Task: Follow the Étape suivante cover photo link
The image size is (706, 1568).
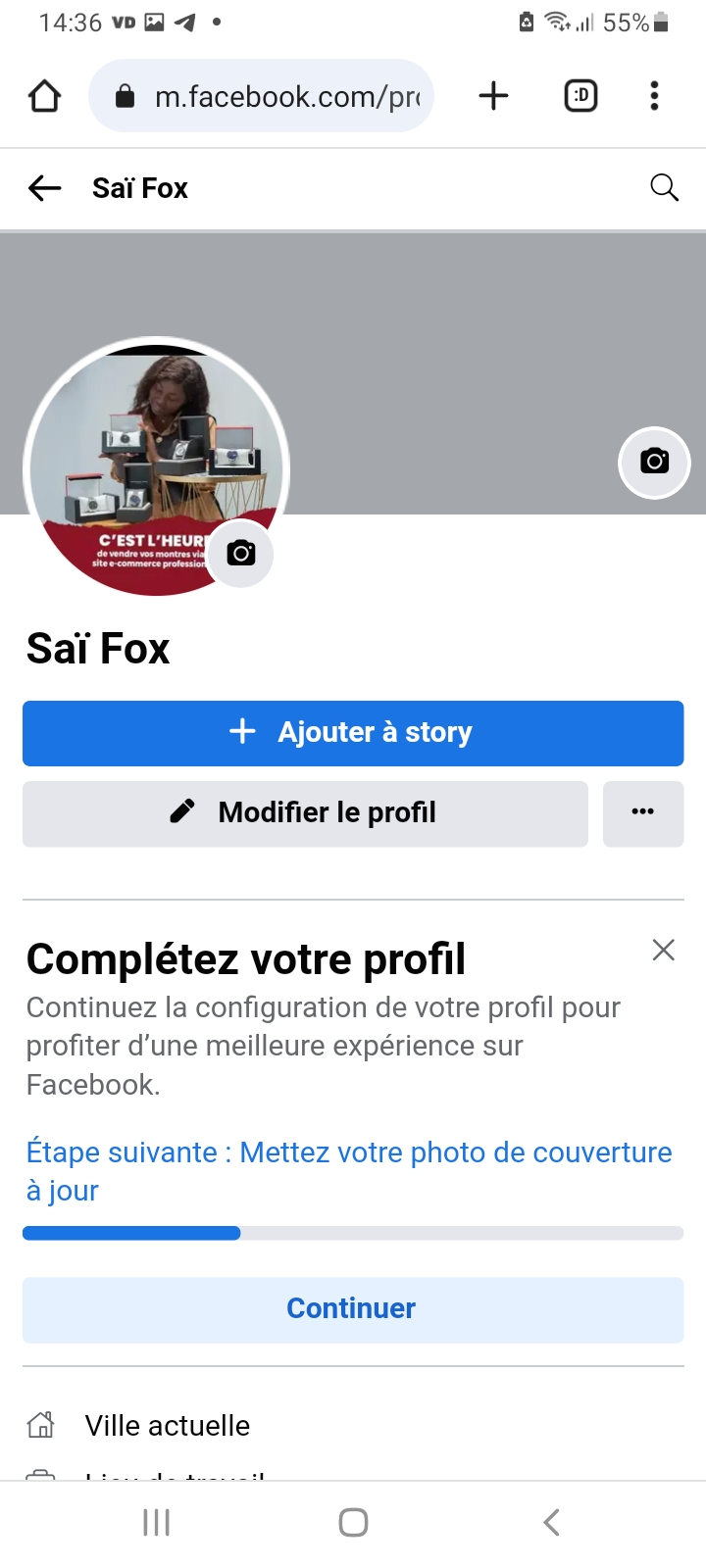Action: pos(349,1171)
